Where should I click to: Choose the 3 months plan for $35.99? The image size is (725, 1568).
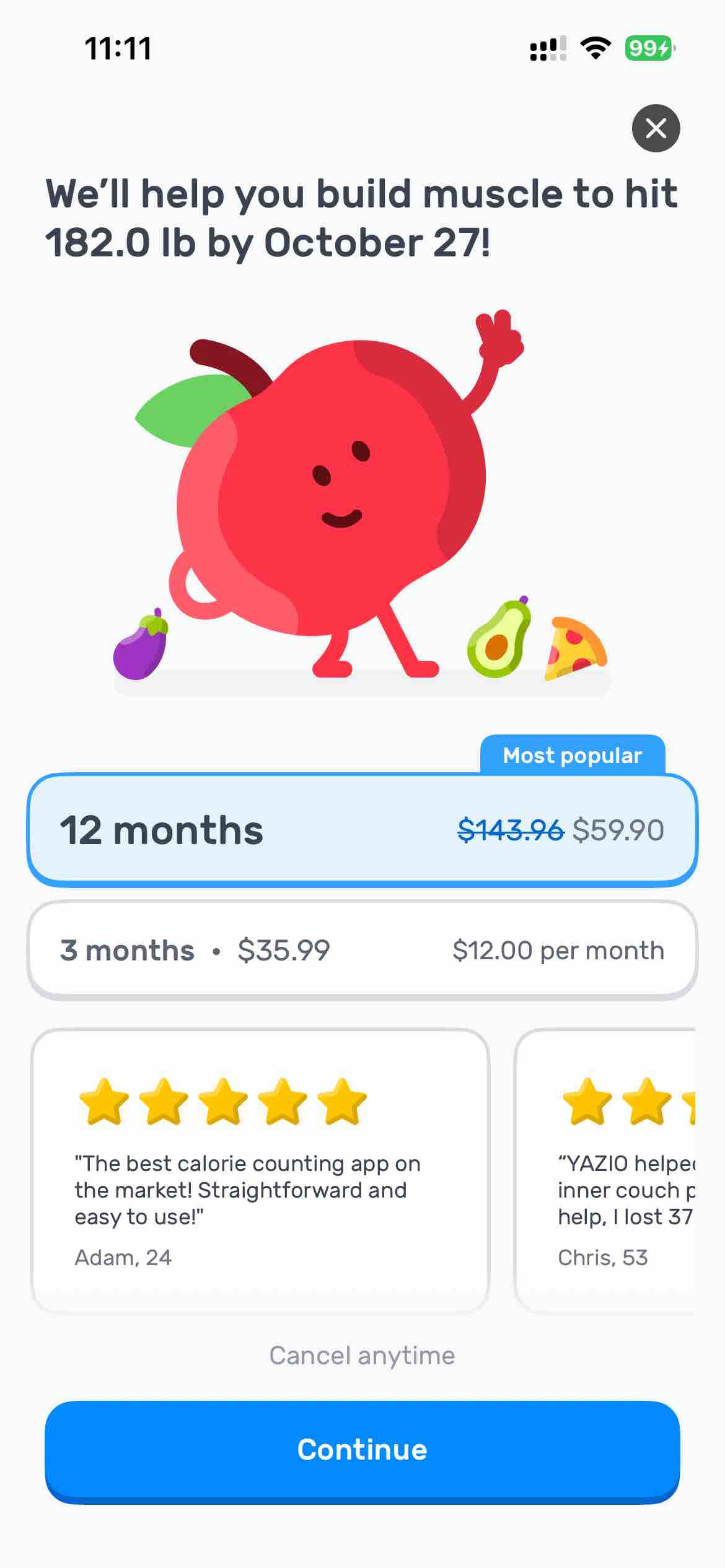click(x=362, y=950)
